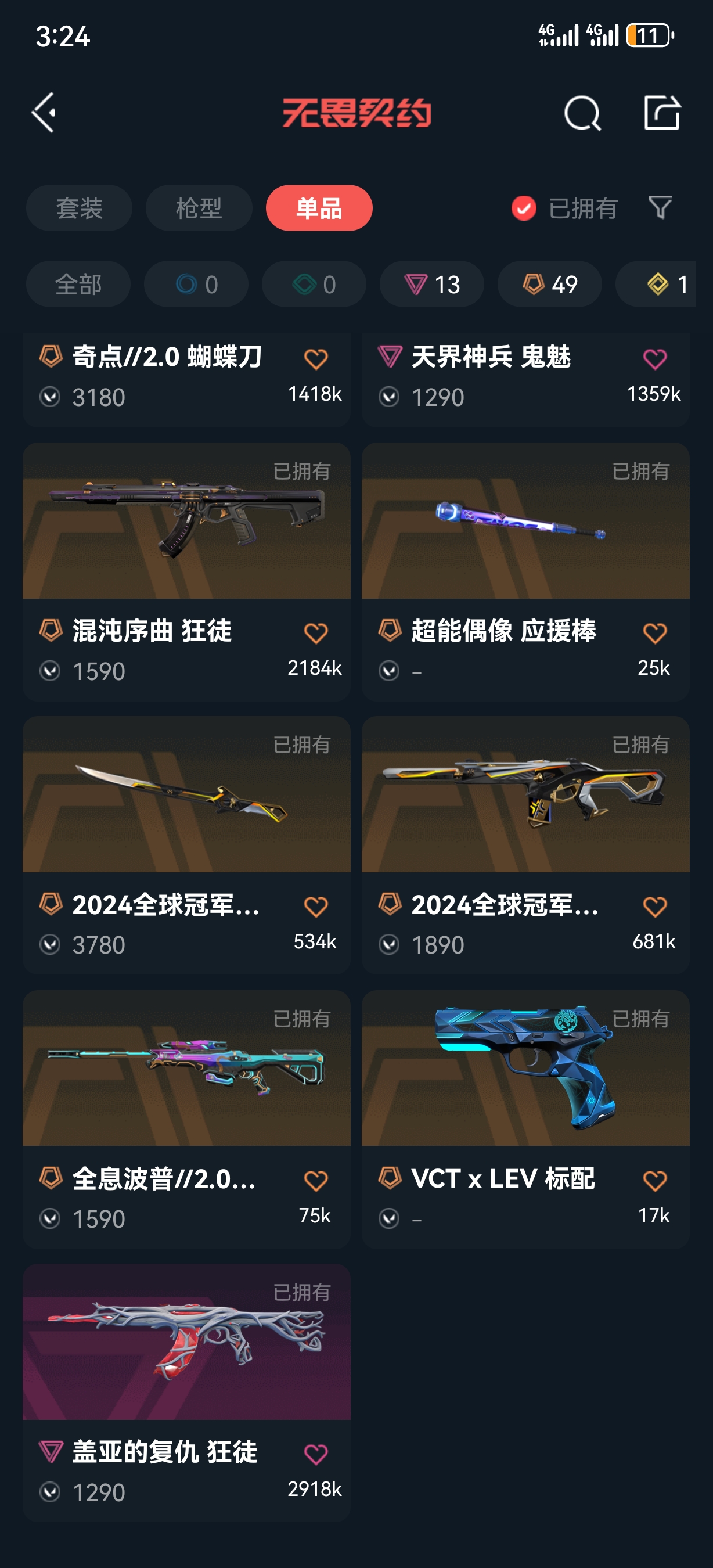Favorite the 2024全球冠军 skin priced 1890

pos(654,907)
